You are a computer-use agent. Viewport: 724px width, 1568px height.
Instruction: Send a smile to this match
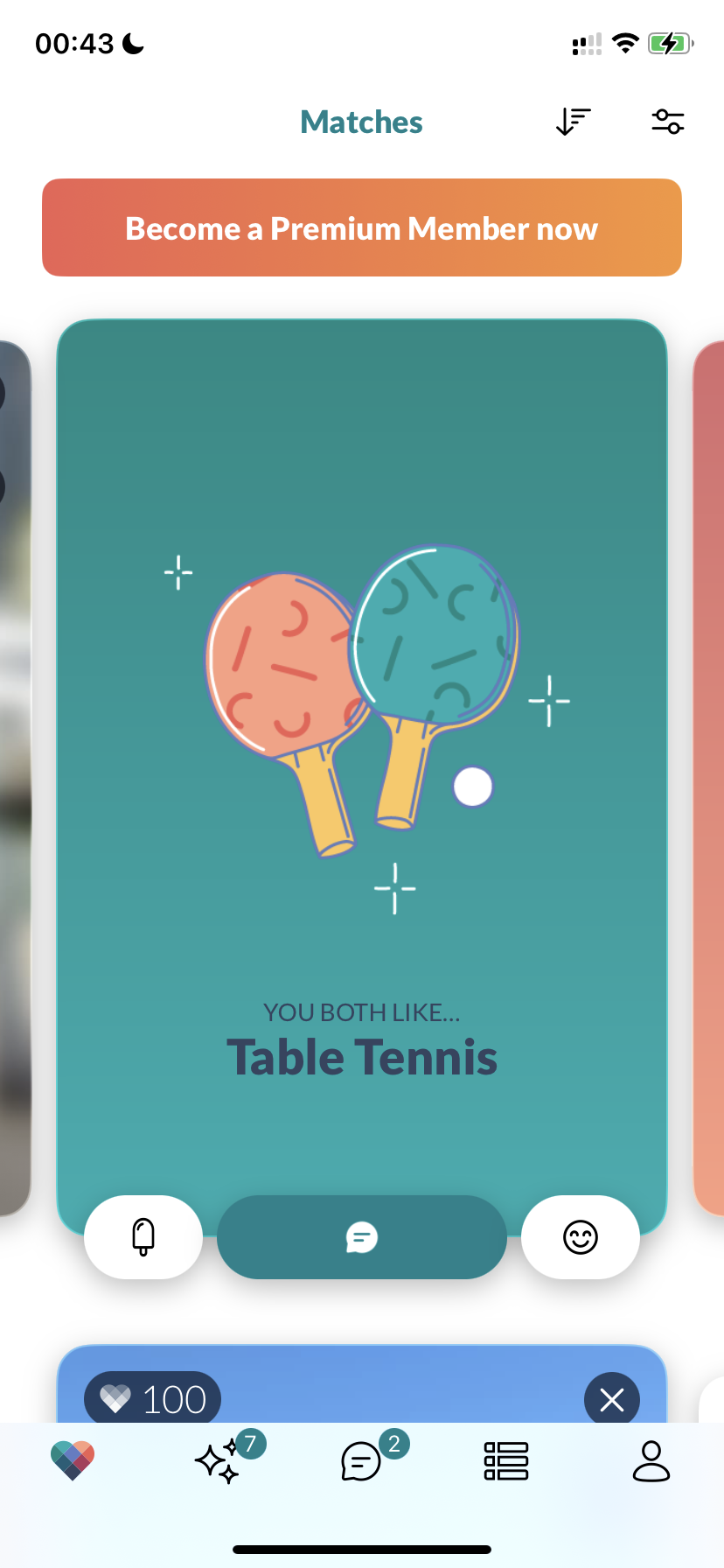click(581, 1237)
